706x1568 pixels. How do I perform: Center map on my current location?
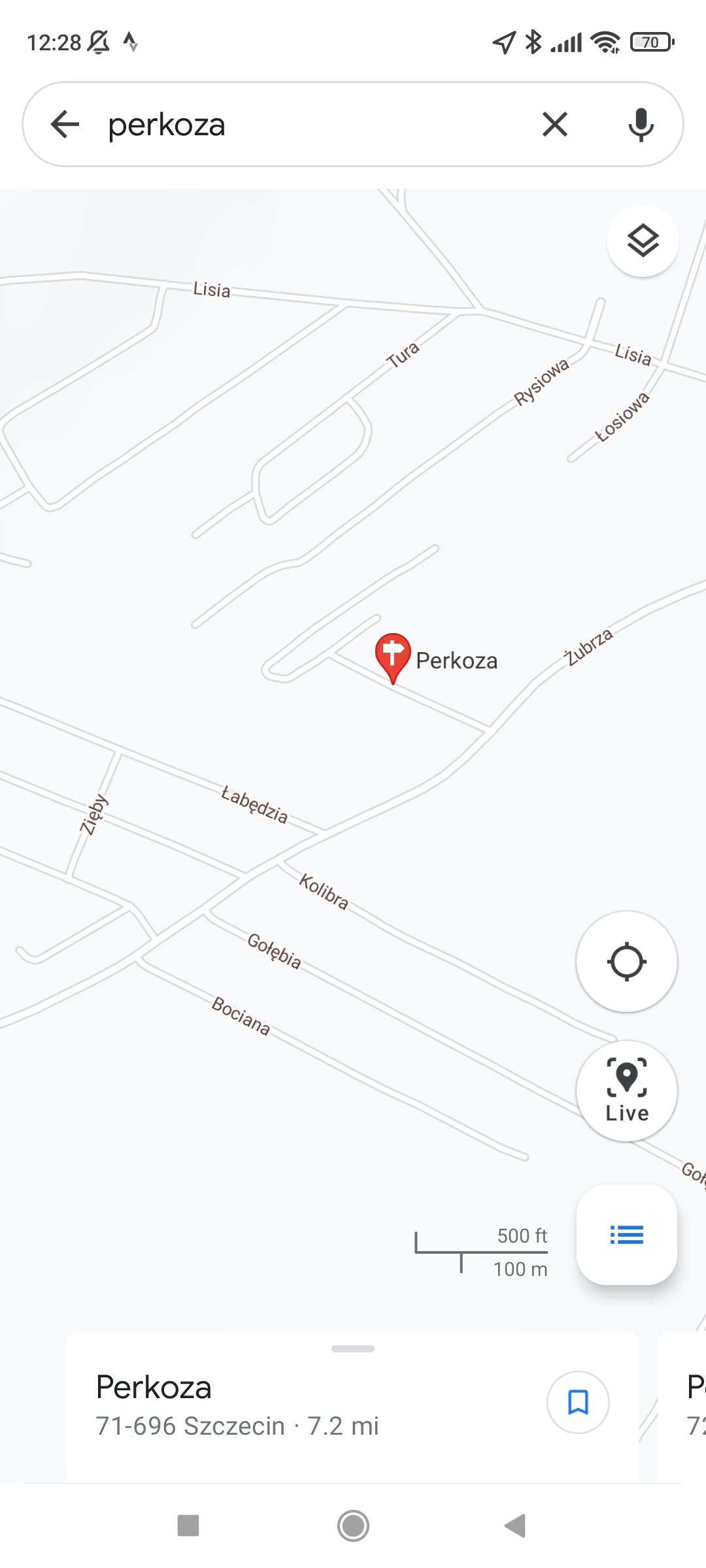coord(626,962)
